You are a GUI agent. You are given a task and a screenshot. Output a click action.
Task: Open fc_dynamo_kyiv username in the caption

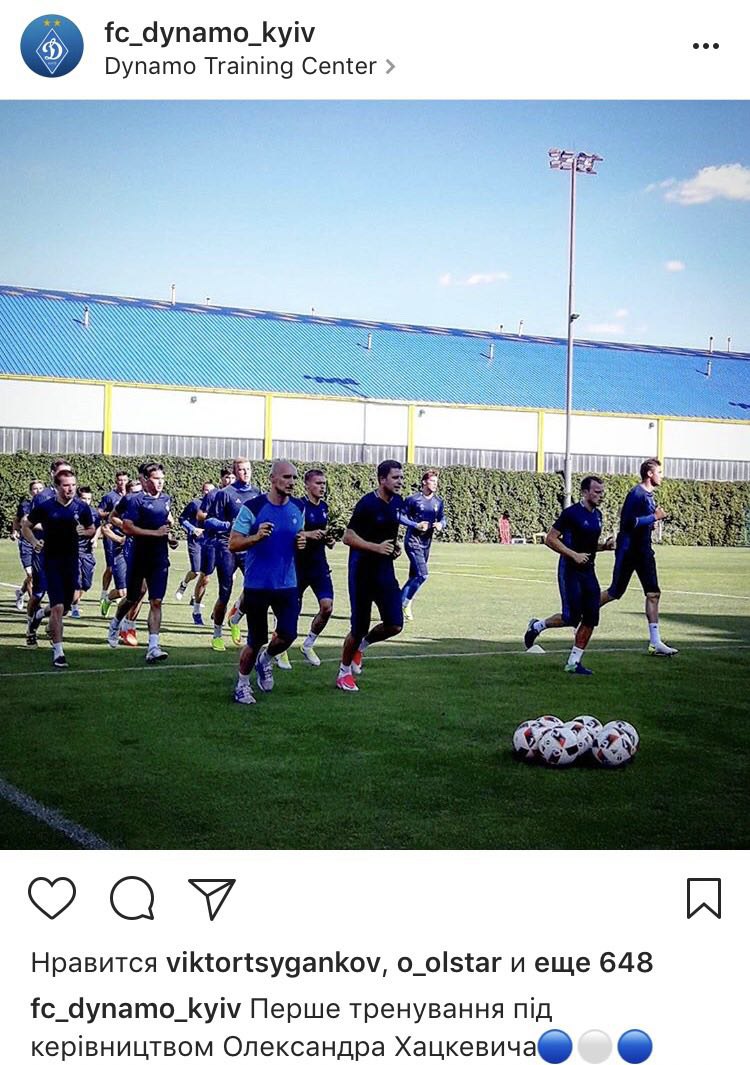[135, 1009]
